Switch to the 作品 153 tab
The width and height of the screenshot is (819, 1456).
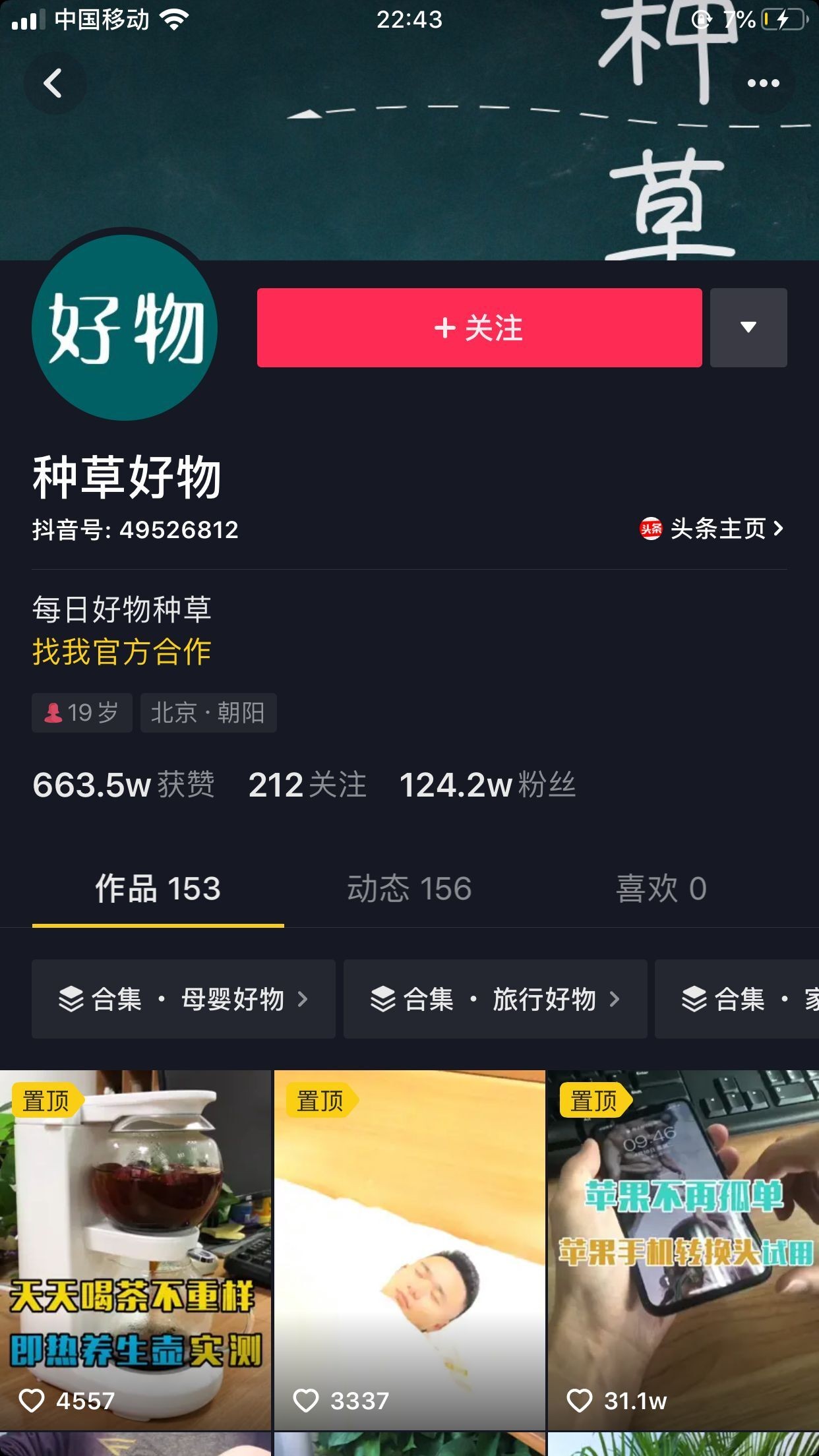158,888
